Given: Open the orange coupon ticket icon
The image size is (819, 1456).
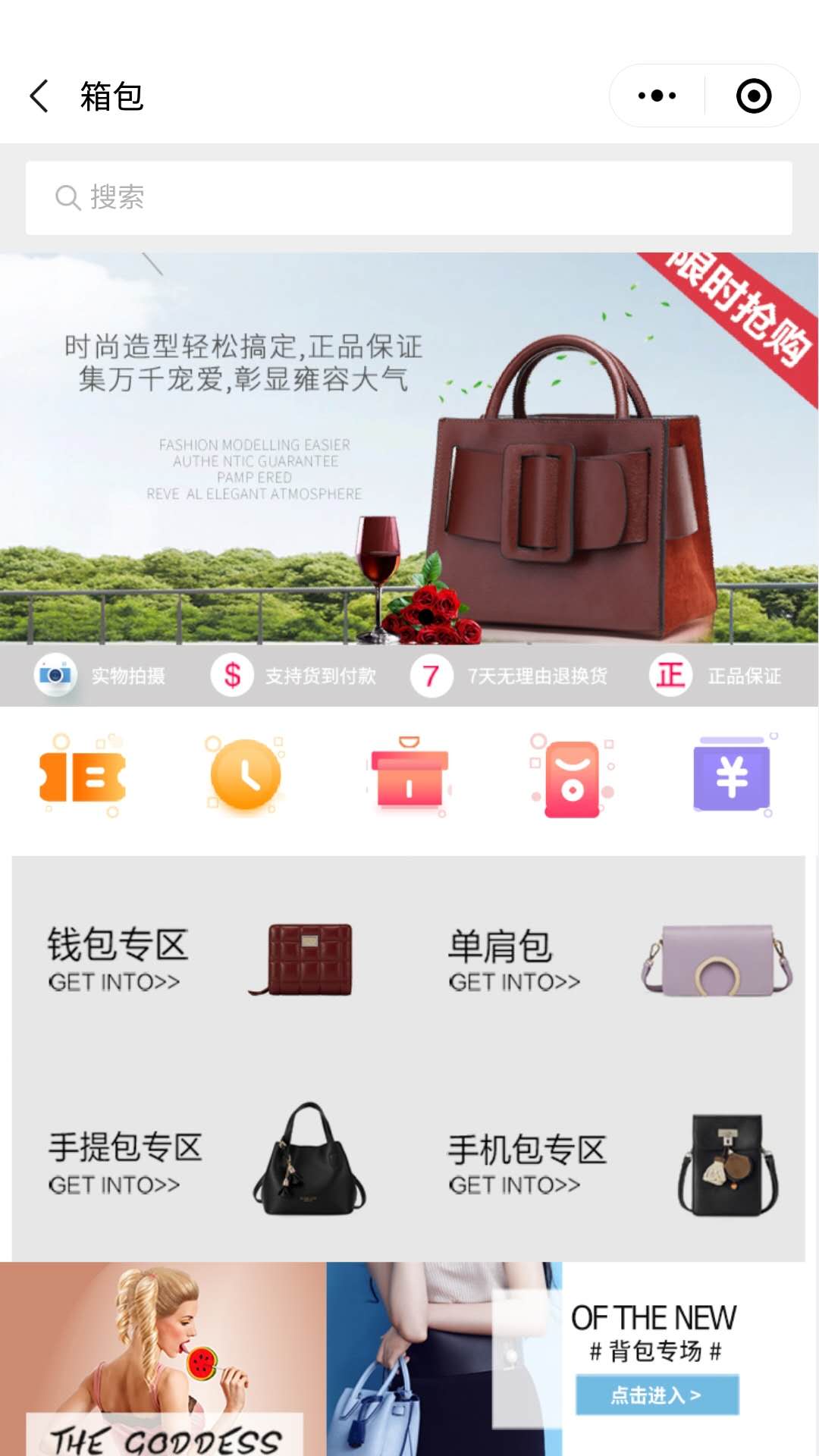Looking at the screenshot, I should click(82, 776).
